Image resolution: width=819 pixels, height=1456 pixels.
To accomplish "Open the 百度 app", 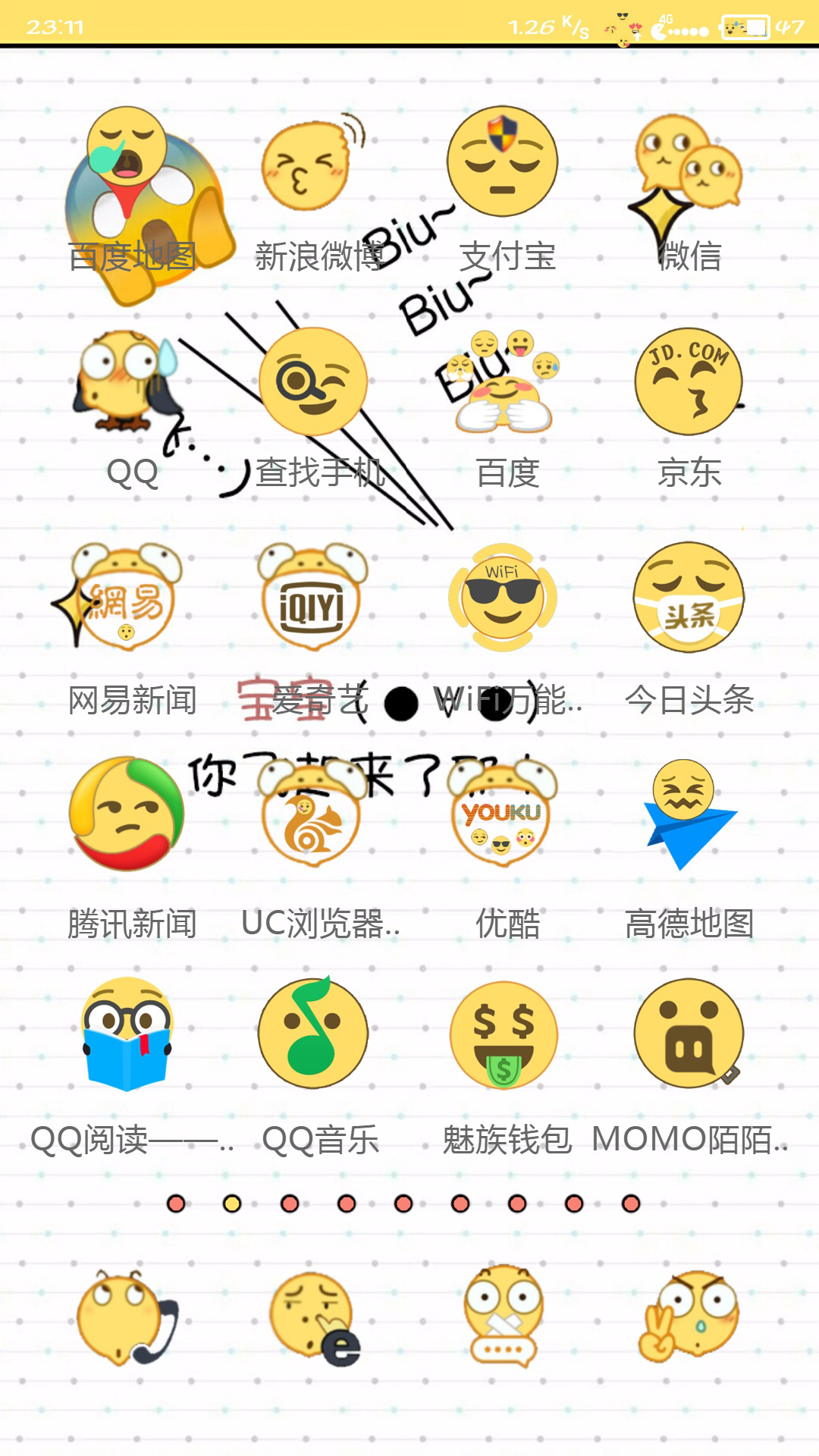I will tap(504, 383).
